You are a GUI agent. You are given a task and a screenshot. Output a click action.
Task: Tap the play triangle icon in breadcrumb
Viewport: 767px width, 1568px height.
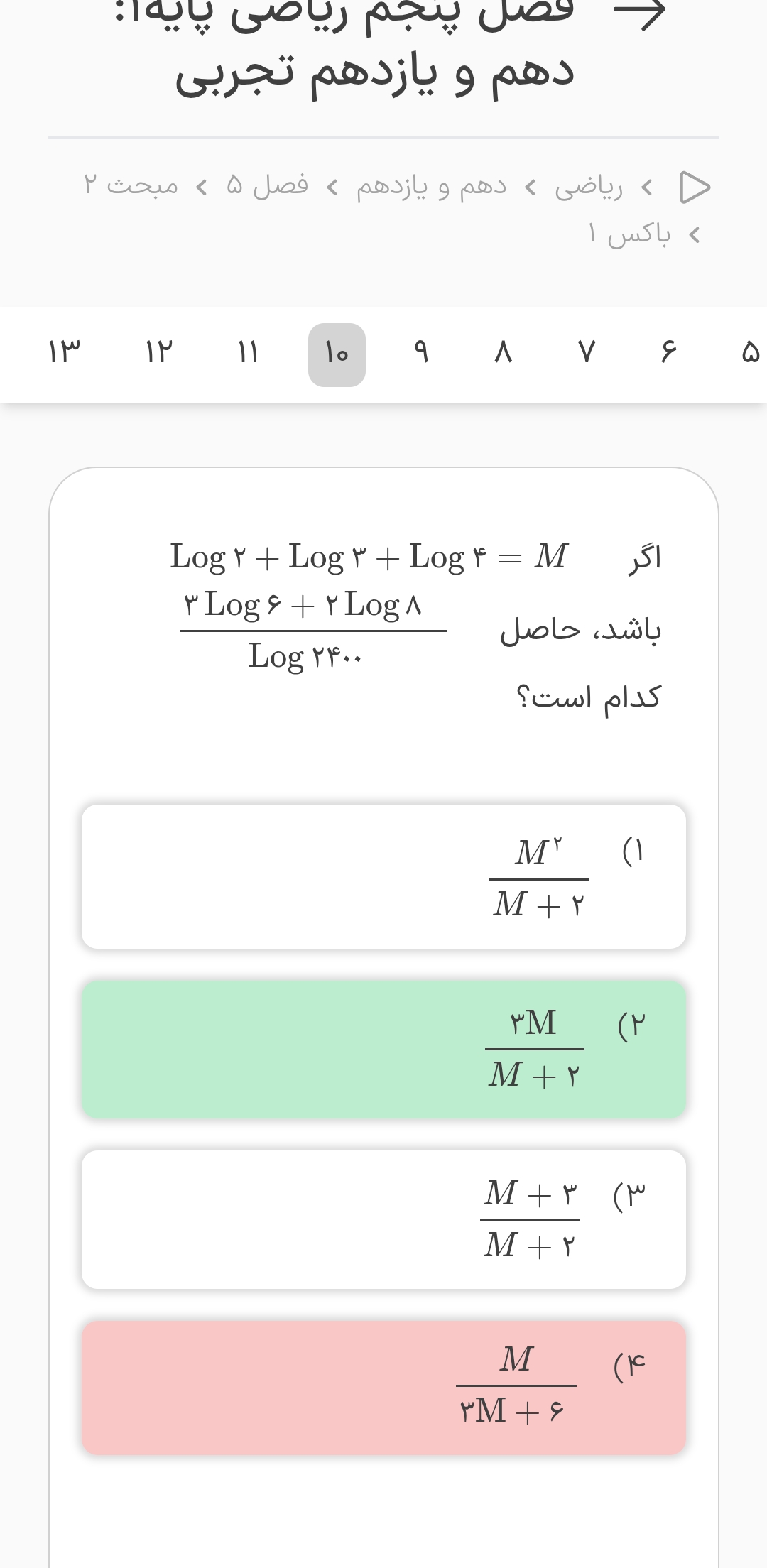pyautogui.click(x=695, y=187)
